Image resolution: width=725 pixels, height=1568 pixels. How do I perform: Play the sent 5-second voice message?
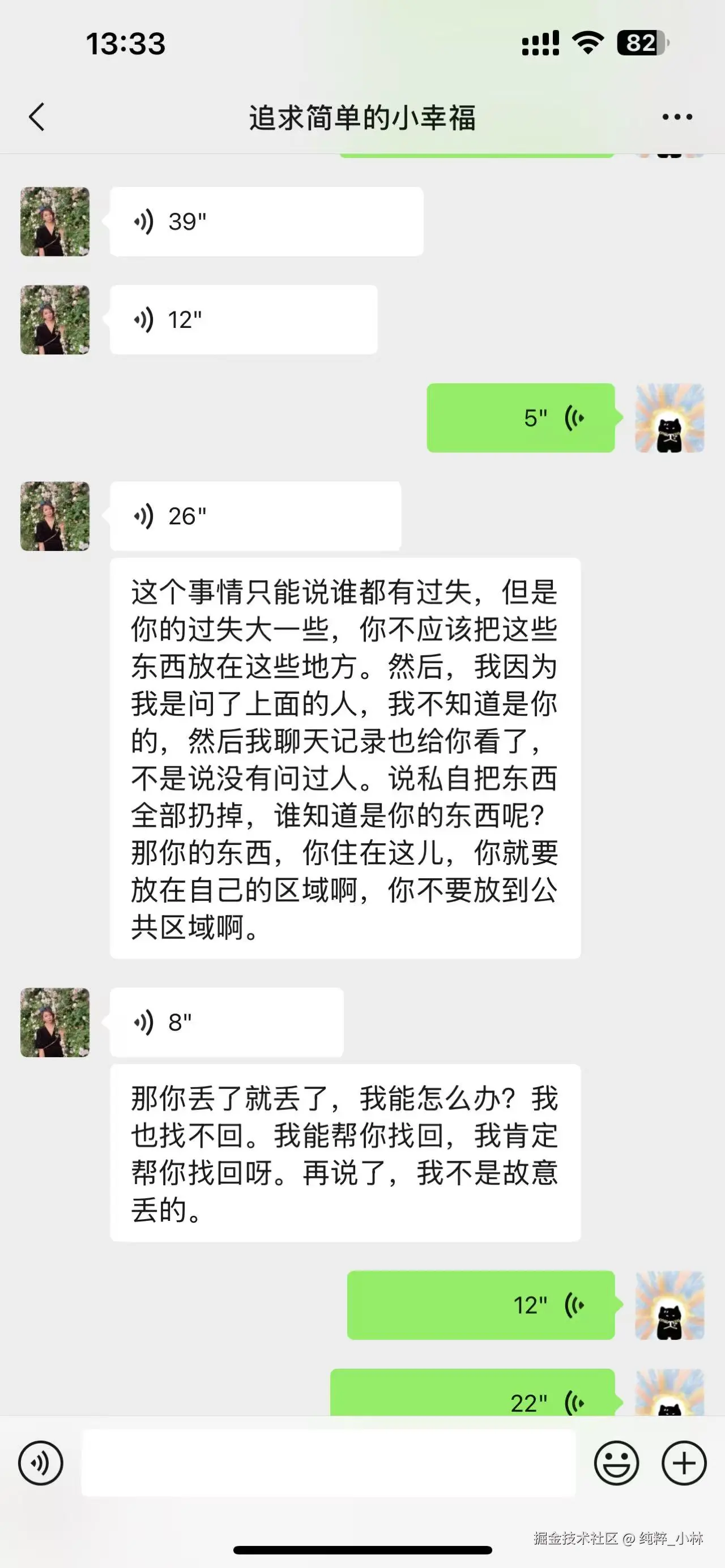(521, 418)
